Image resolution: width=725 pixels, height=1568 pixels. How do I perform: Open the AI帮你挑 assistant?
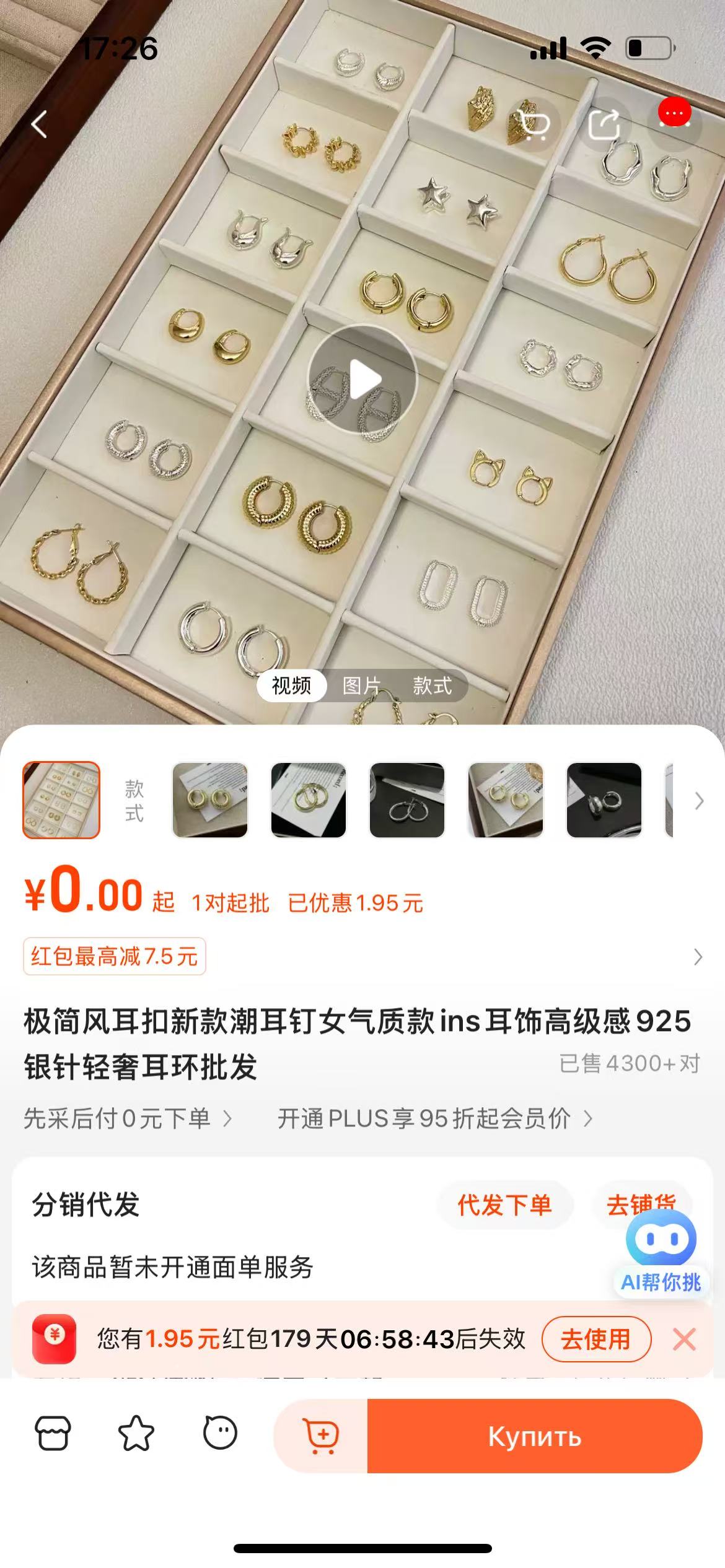661,1252
